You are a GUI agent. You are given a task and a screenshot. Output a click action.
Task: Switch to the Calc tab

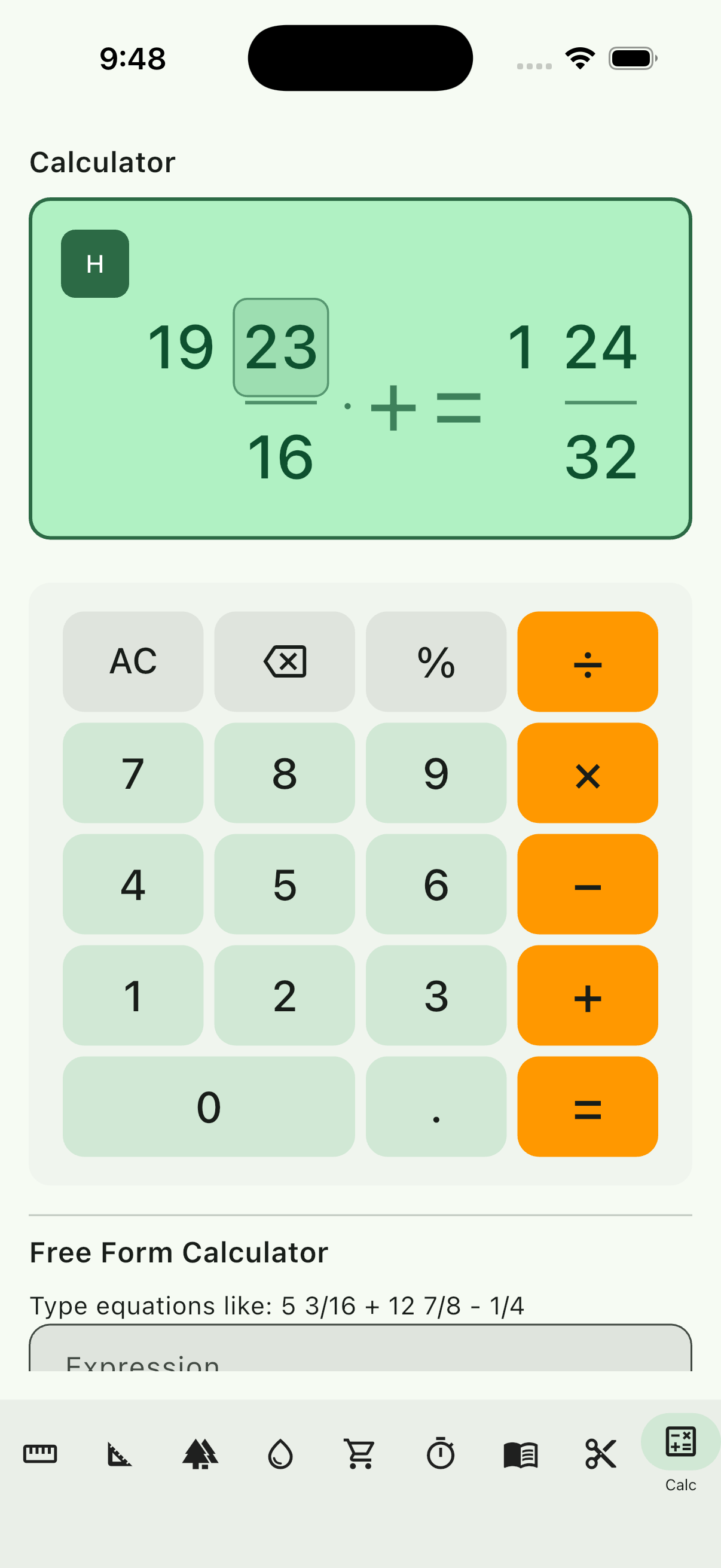(681, 1456)
